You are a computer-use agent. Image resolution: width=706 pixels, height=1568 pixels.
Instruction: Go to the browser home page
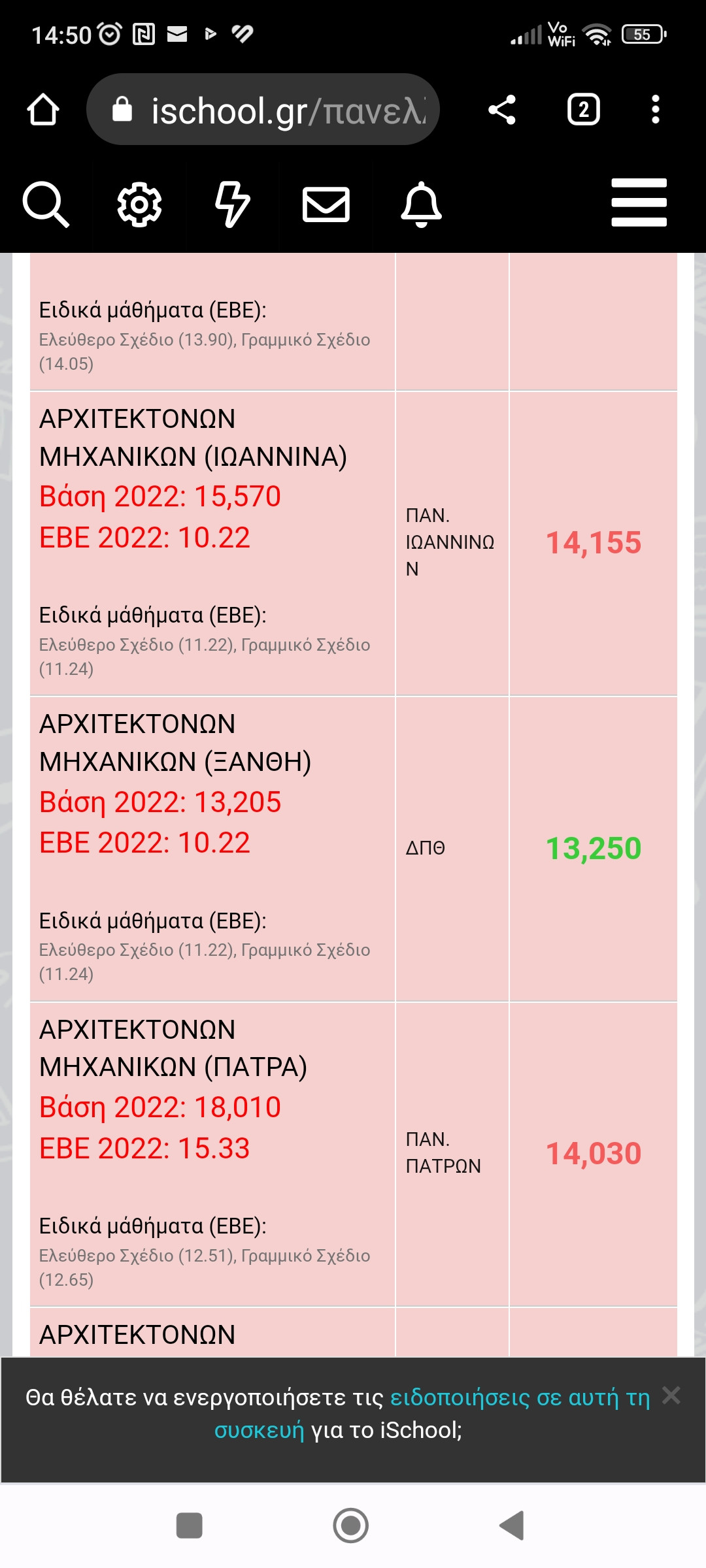click(x=43, y=109)
